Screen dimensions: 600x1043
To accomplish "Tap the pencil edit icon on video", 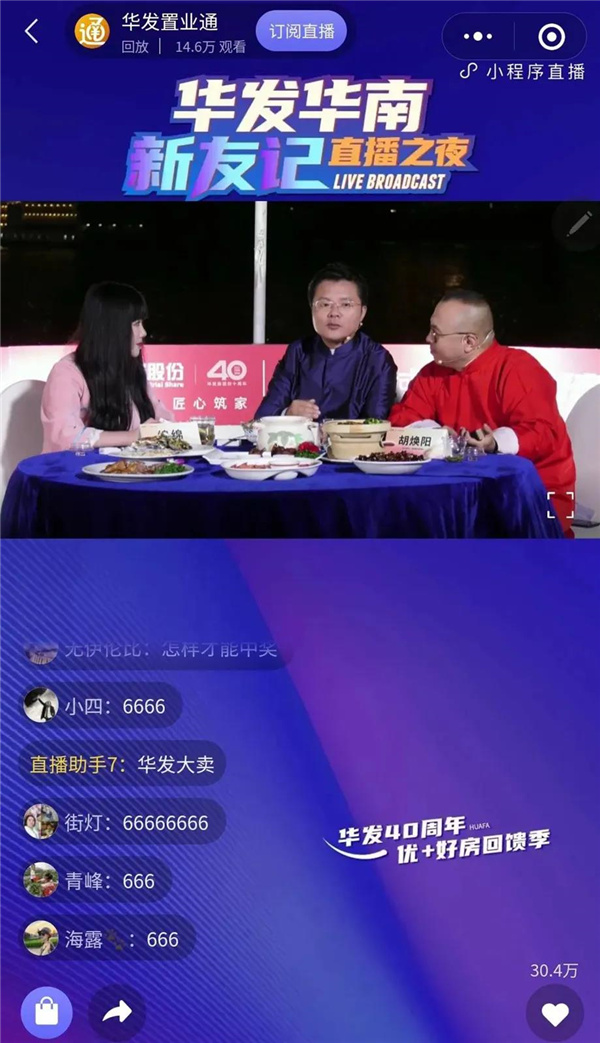I will (577, 224).
